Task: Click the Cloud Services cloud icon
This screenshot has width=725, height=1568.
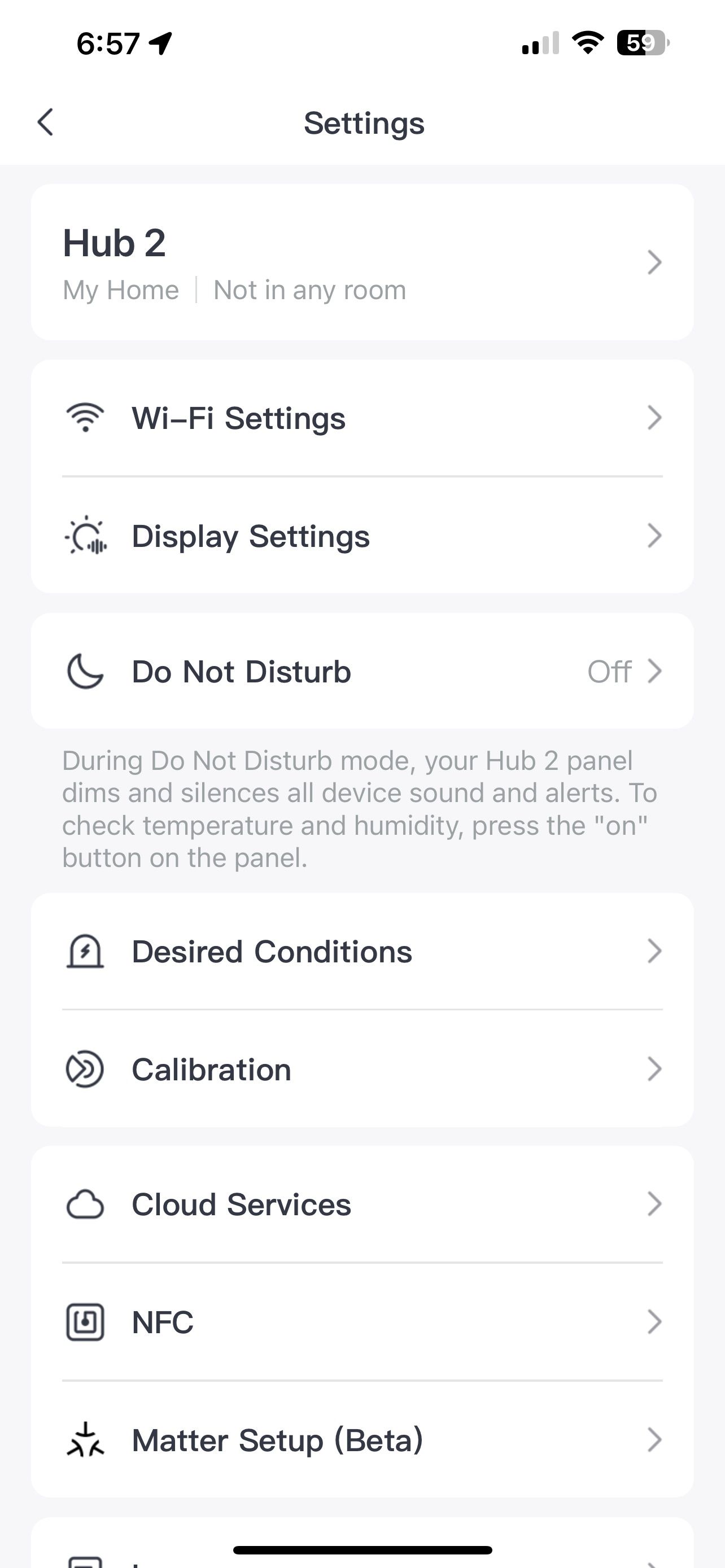Action: (85, 1203)
